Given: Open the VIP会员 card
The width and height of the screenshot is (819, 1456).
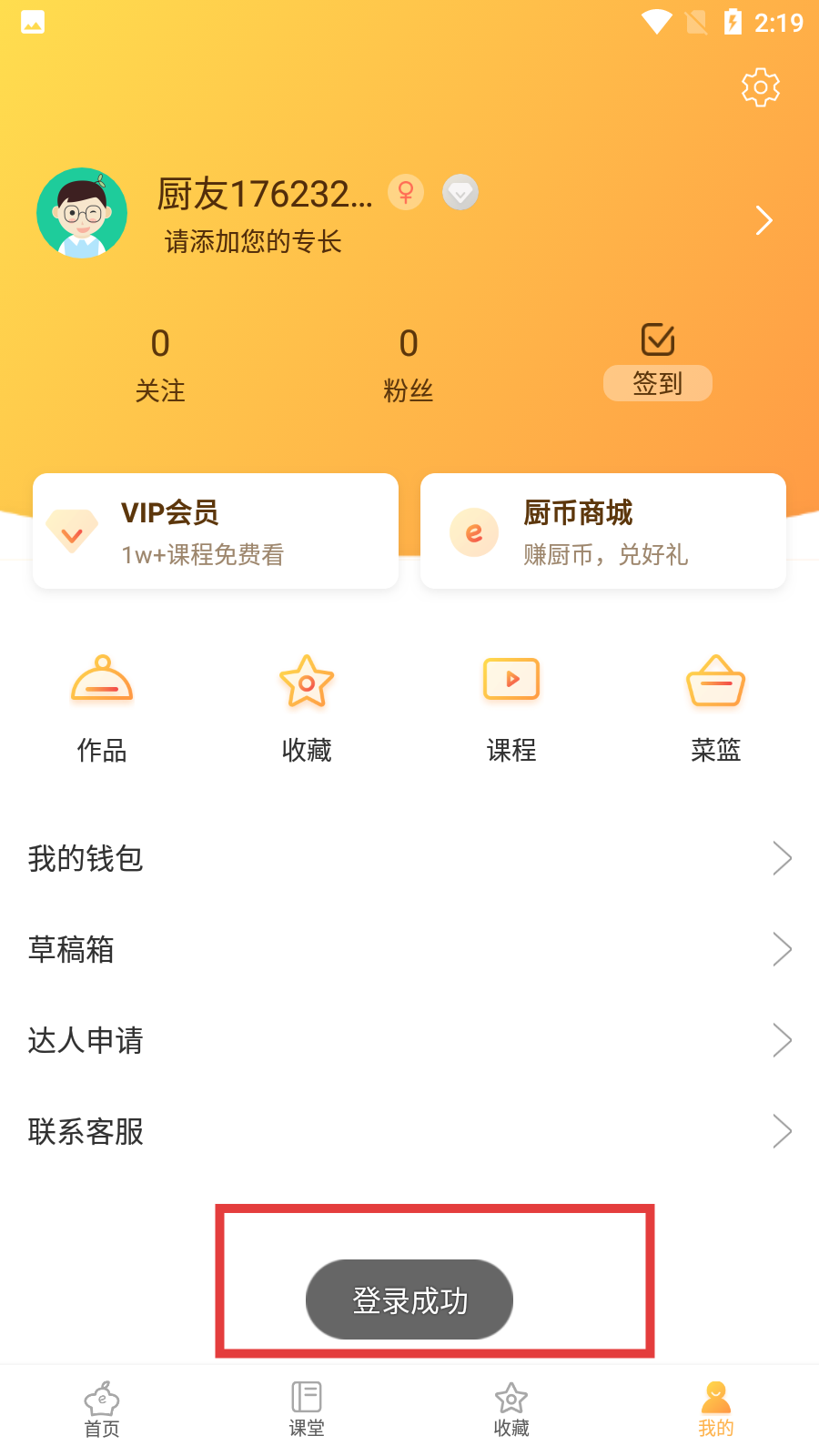Looking at the screenshot, I should pos(216,531).
